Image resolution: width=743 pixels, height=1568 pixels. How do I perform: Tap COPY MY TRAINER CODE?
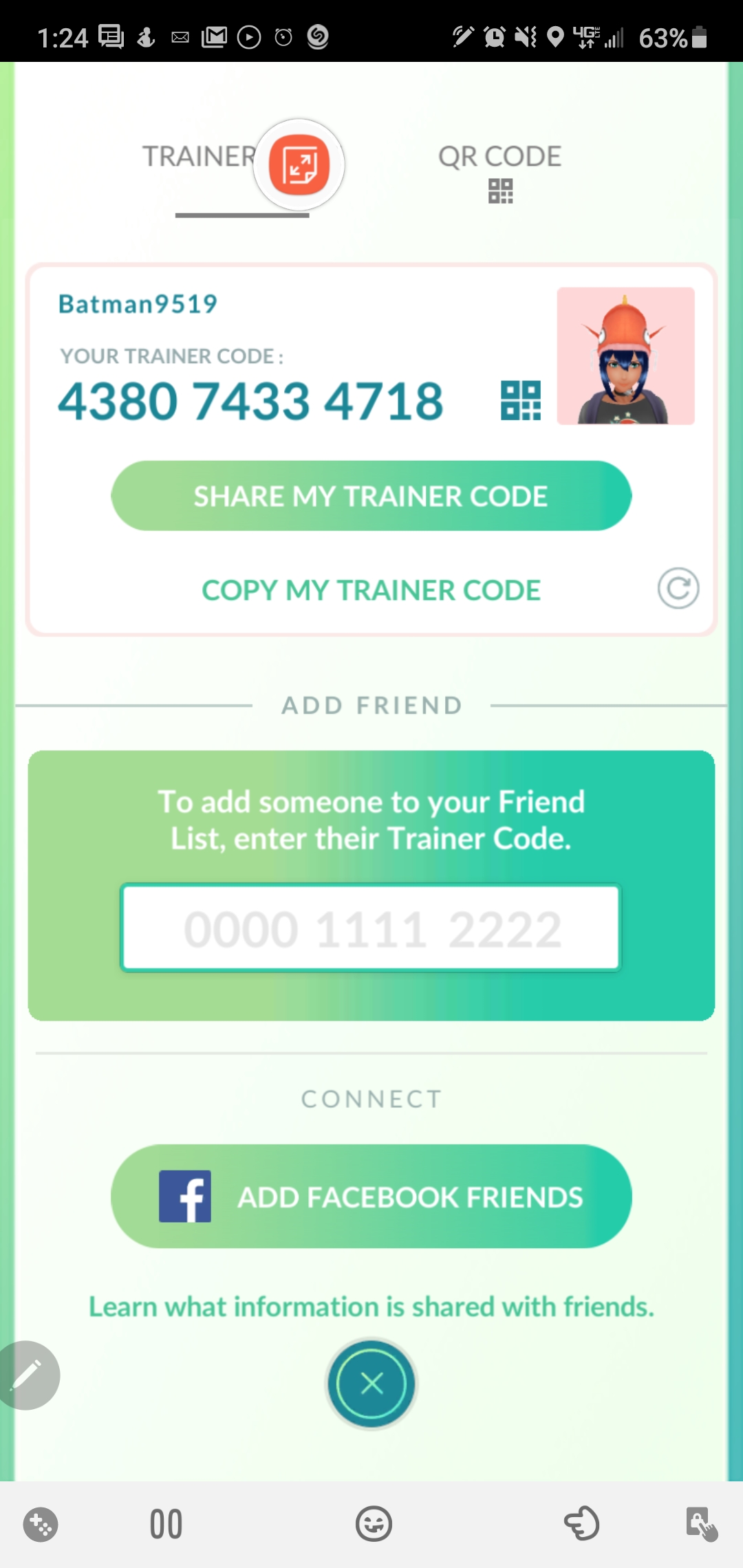371,589
